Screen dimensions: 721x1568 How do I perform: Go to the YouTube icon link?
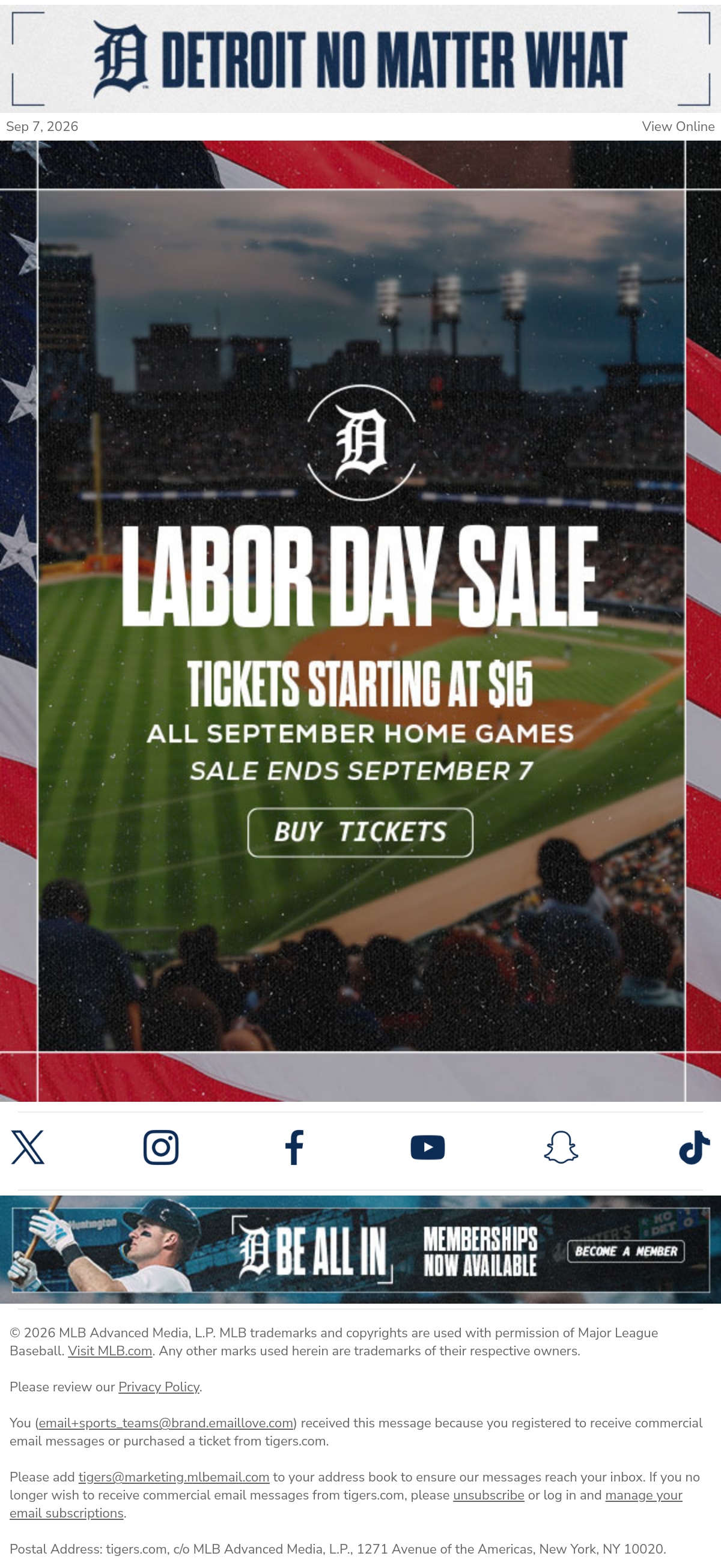point(427,1147)
